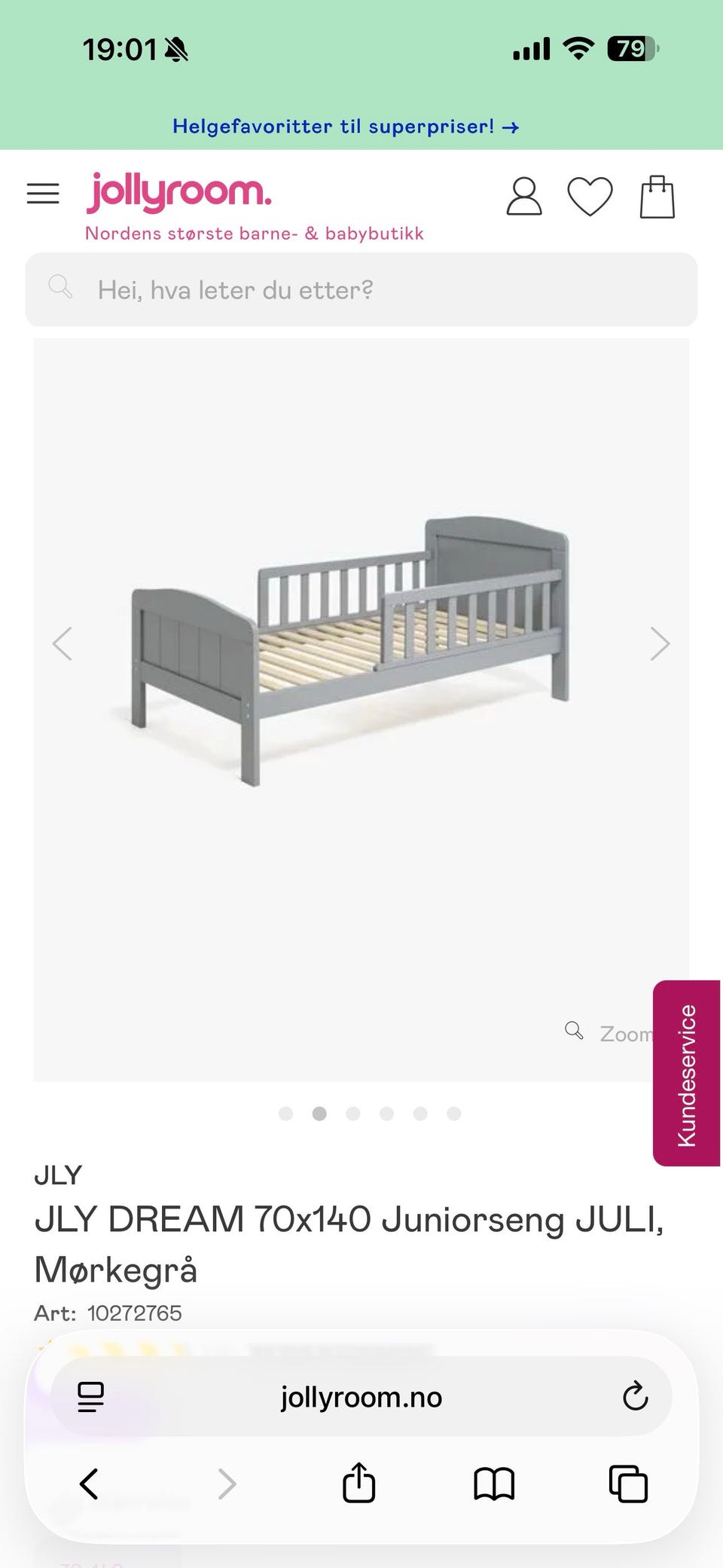Show the previous product image
723x1568 pixels.
point(63,643)
